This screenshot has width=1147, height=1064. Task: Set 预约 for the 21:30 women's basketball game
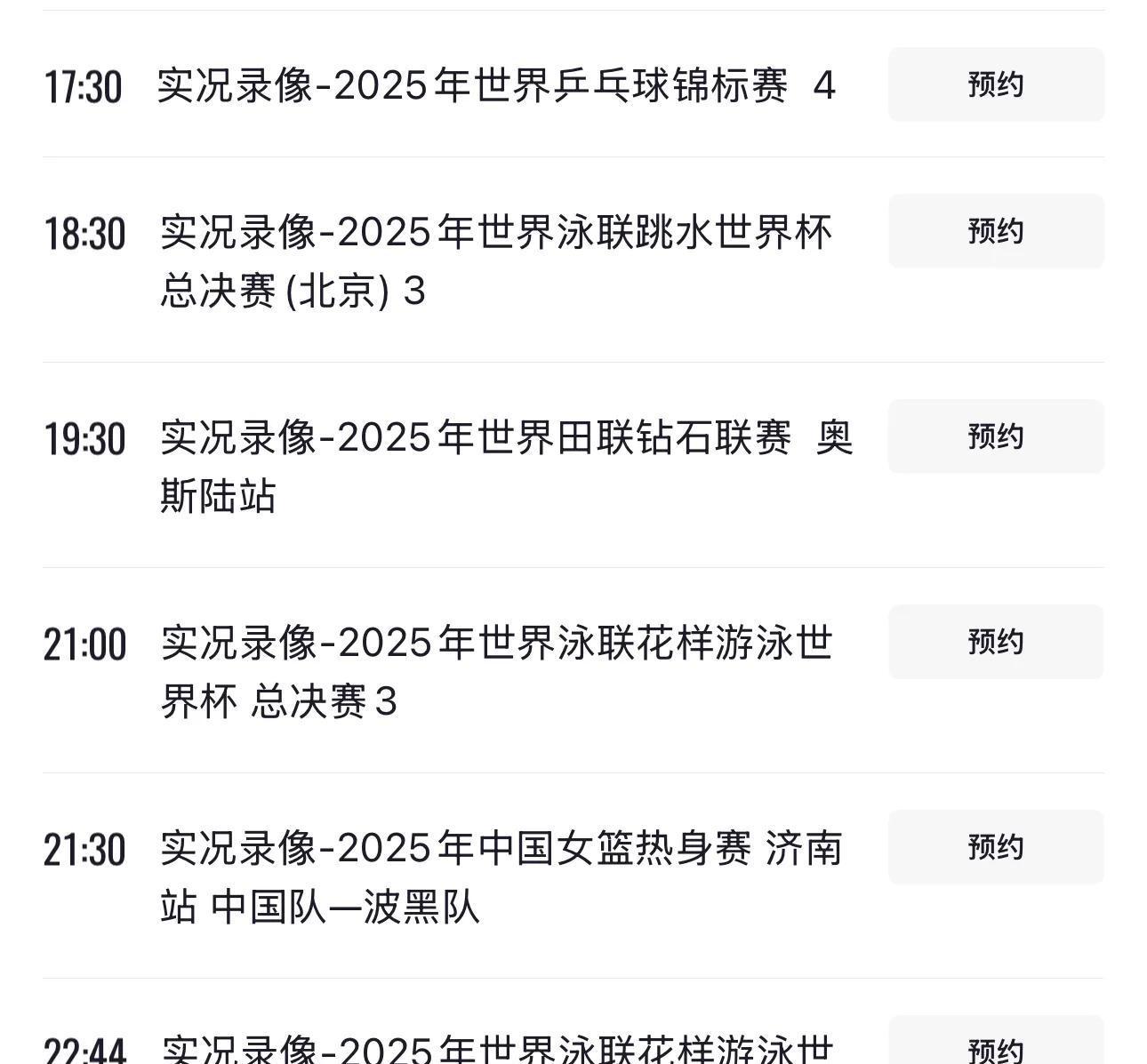[x=996, y=847]
